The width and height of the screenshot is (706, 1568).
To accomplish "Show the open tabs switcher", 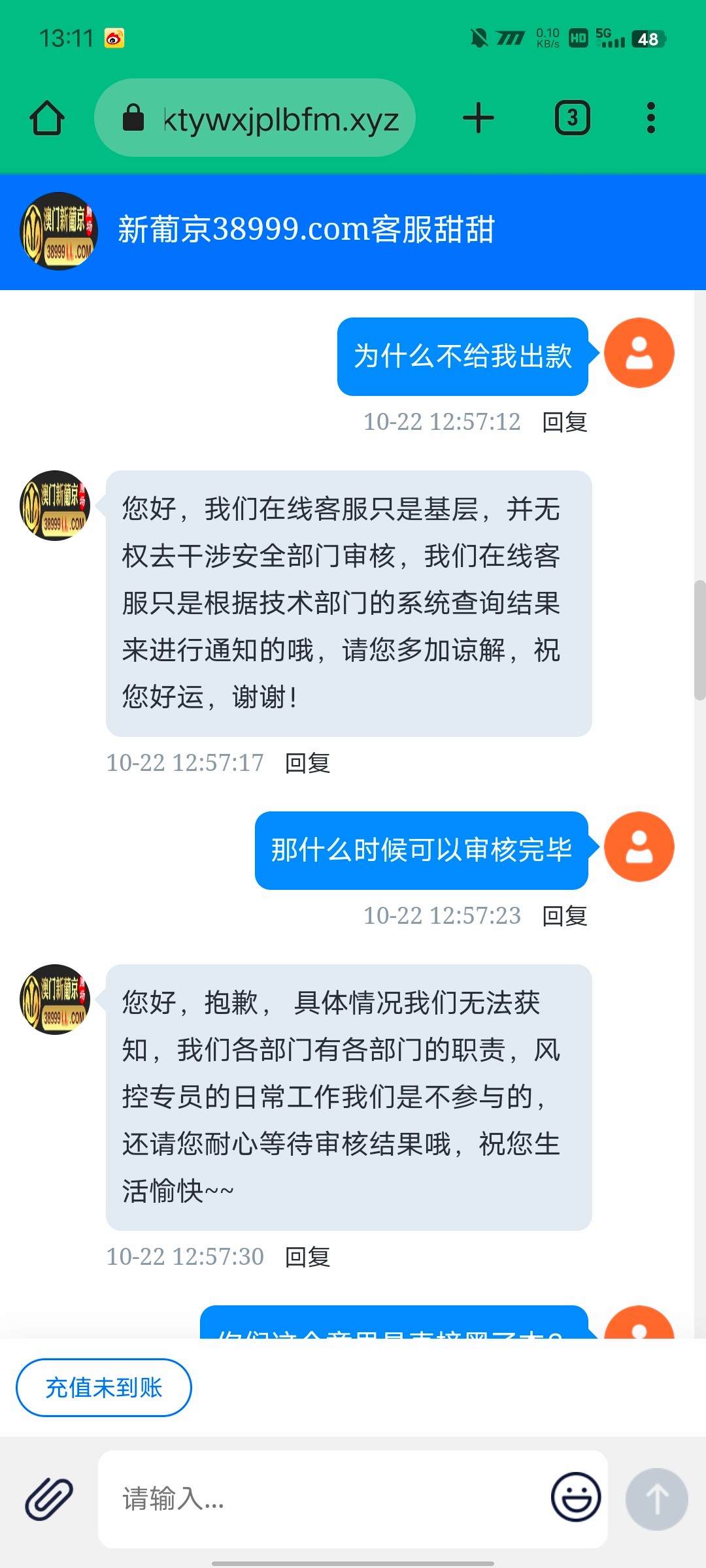I will pos(572,118).
